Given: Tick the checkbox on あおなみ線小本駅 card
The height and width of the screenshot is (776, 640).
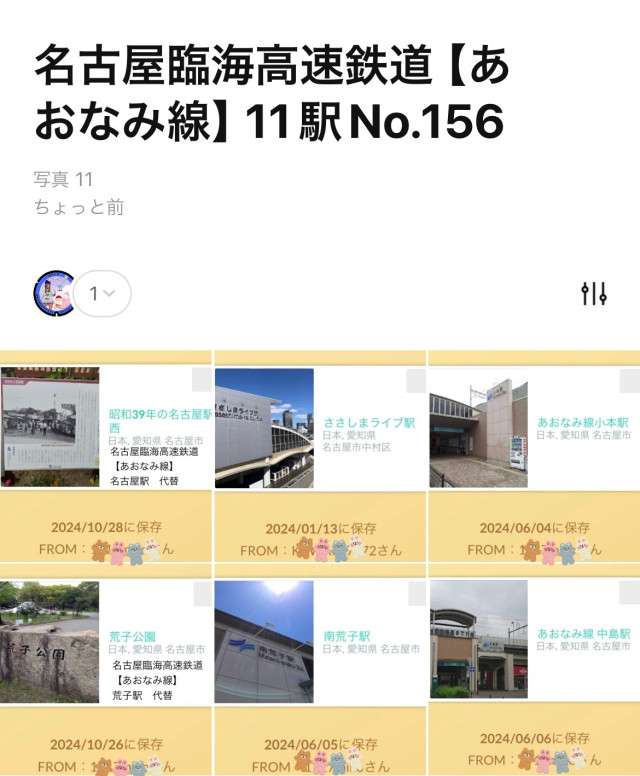Looking at the screenshot, I should coord(629,380).
